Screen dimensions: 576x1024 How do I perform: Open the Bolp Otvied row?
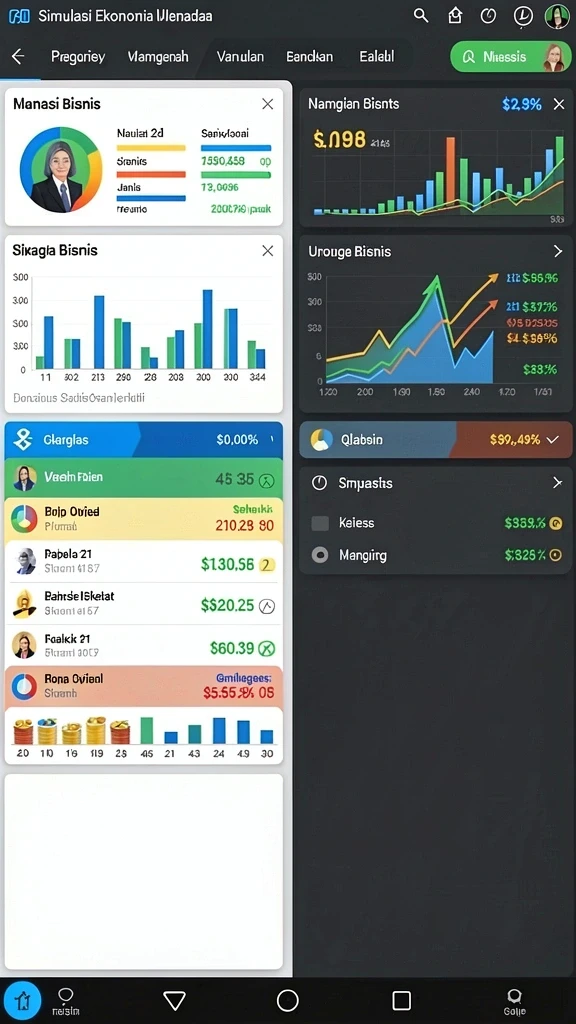point(144,519)
